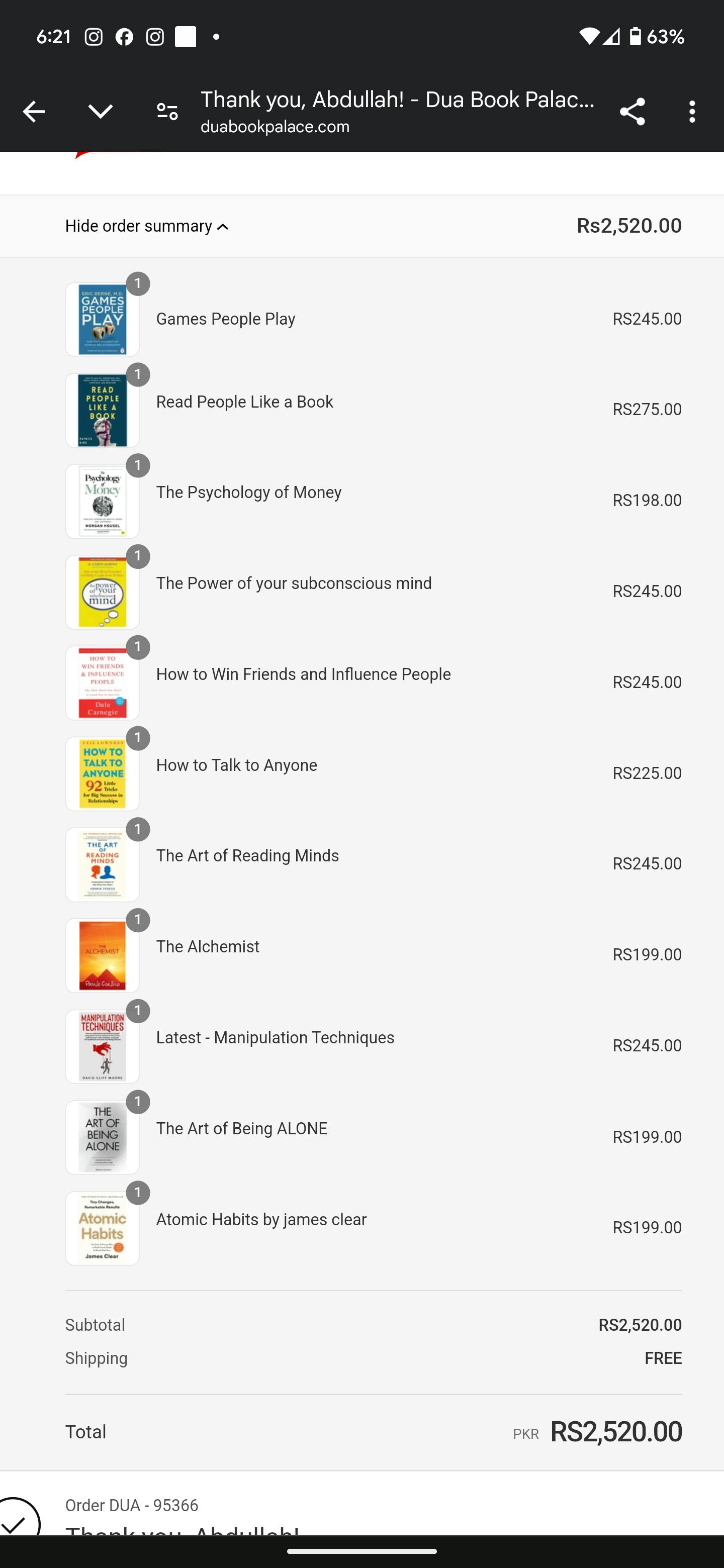The width and height of the screenshot is (724, 1568).
Task: Share this order confirmation page
Action: click(x=632, y=112)
